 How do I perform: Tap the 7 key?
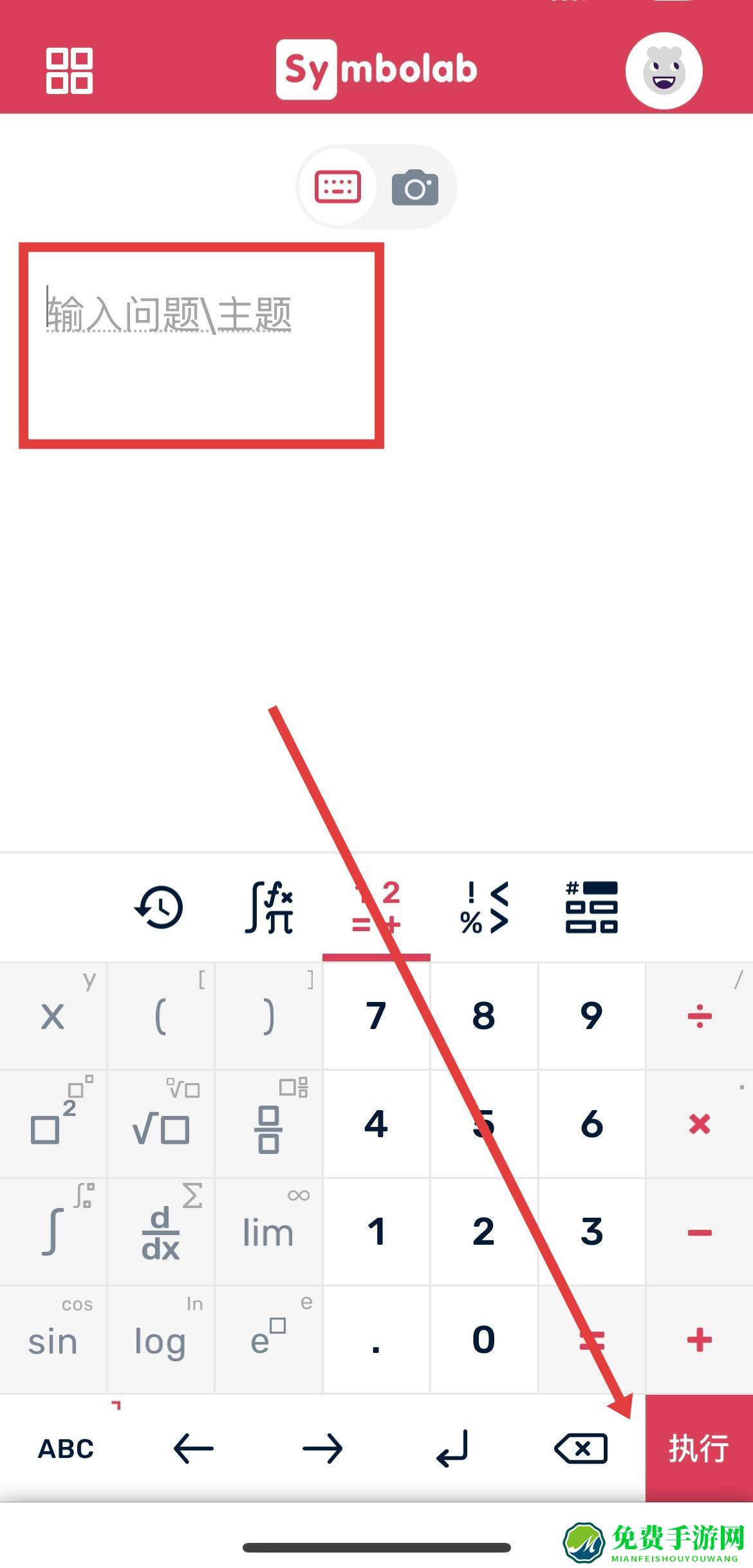tap(376, 1016)
